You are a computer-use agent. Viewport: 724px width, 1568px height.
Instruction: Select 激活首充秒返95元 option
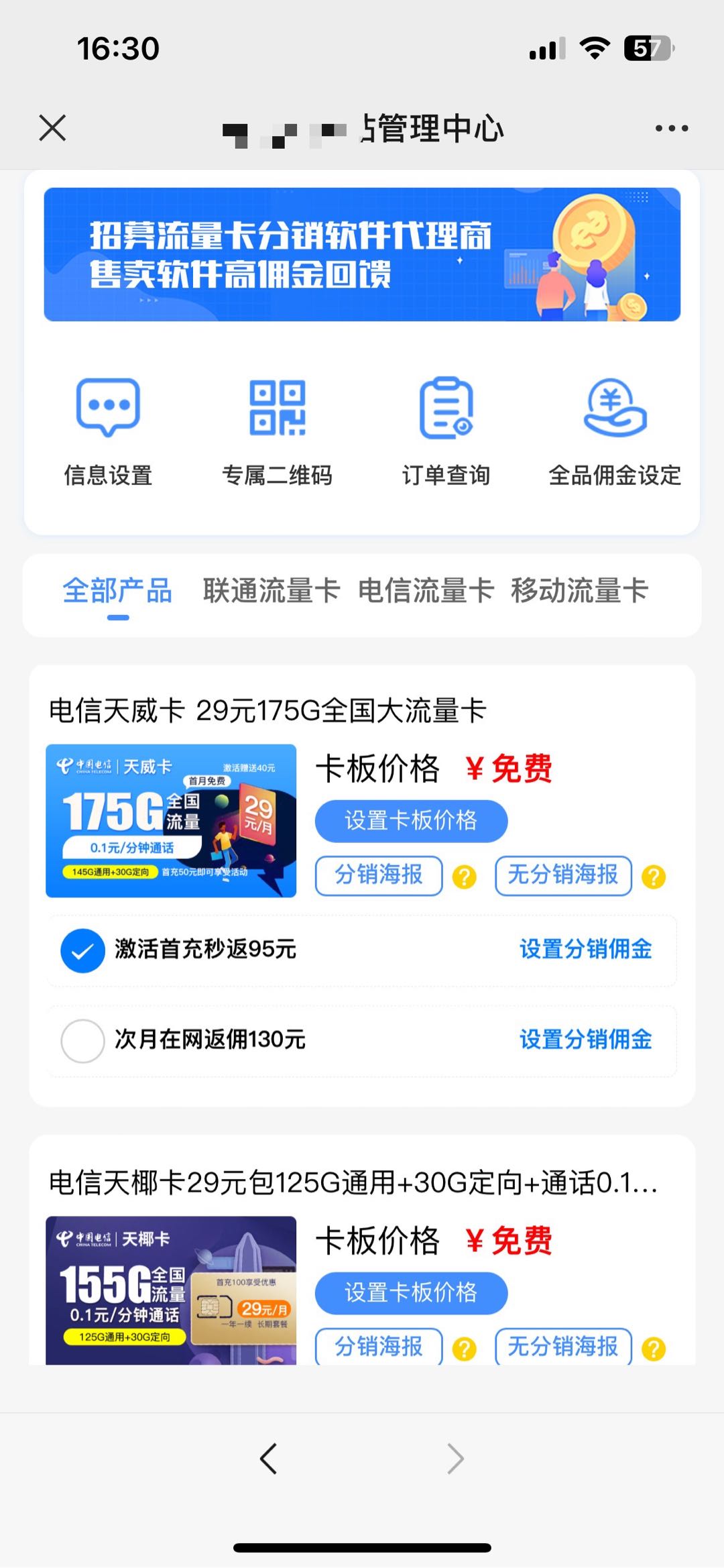[82, 950]
